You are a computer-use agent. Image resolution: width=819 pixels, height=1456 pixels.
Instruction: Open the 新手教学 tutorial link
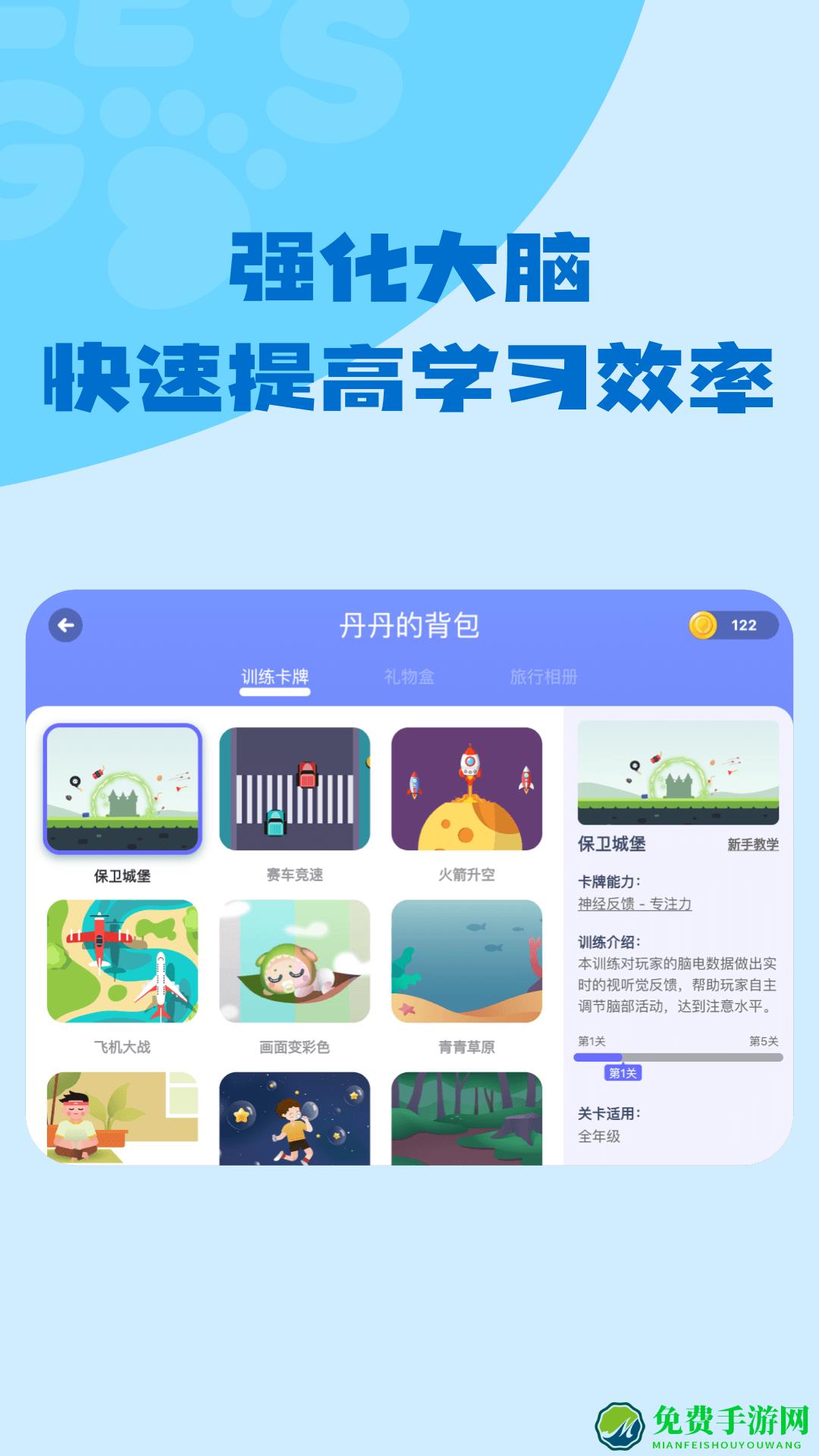[755, 844]
